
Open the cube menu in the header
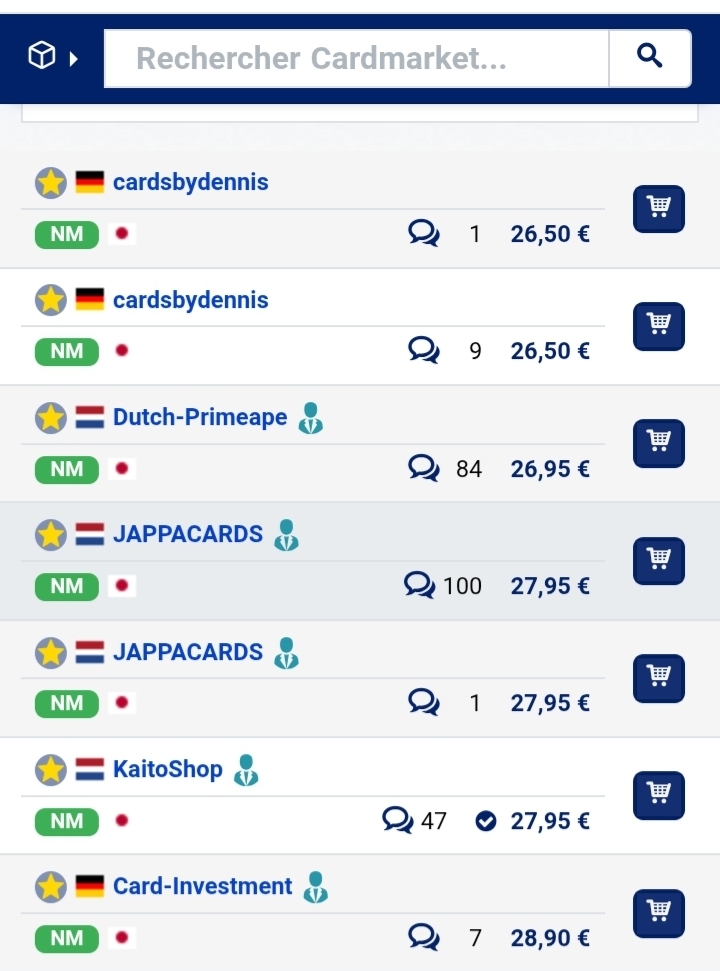point(52,57)
